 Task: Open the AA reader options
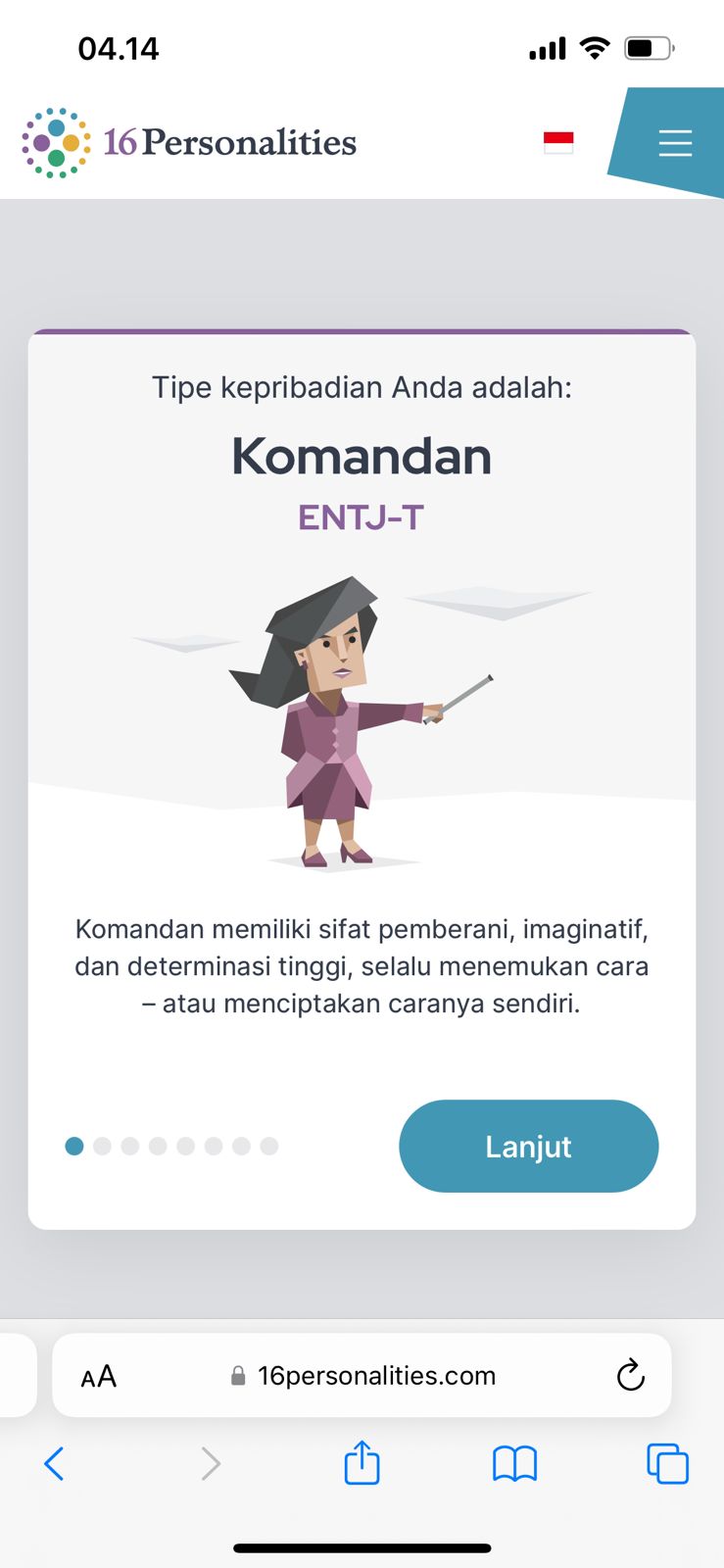point(98,1376)
